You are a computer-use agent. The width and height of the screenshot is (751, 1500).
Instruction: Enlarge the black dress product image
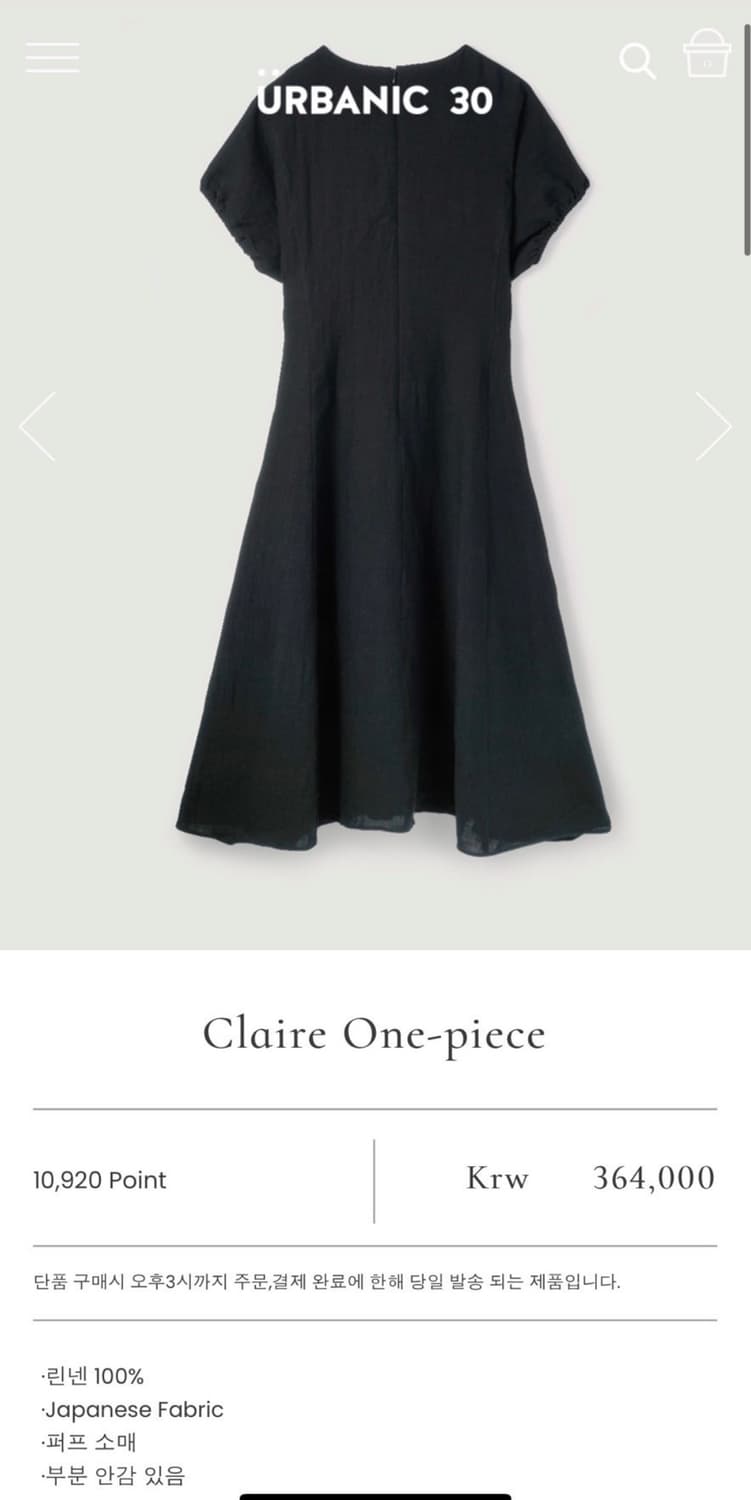click(x=390, y=500)
